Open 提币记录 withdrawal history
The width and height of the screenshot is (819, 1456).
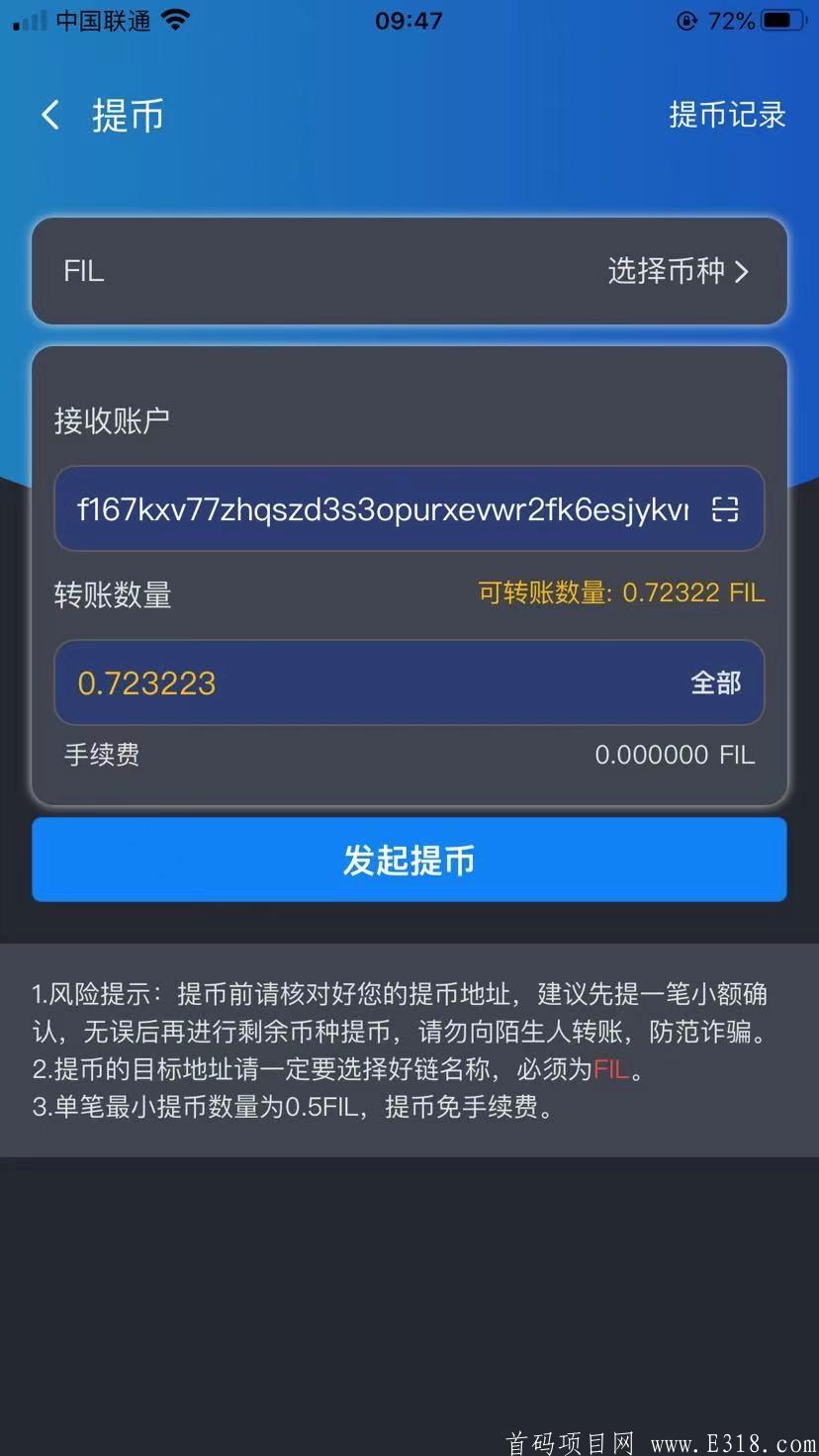click(728, 115)
